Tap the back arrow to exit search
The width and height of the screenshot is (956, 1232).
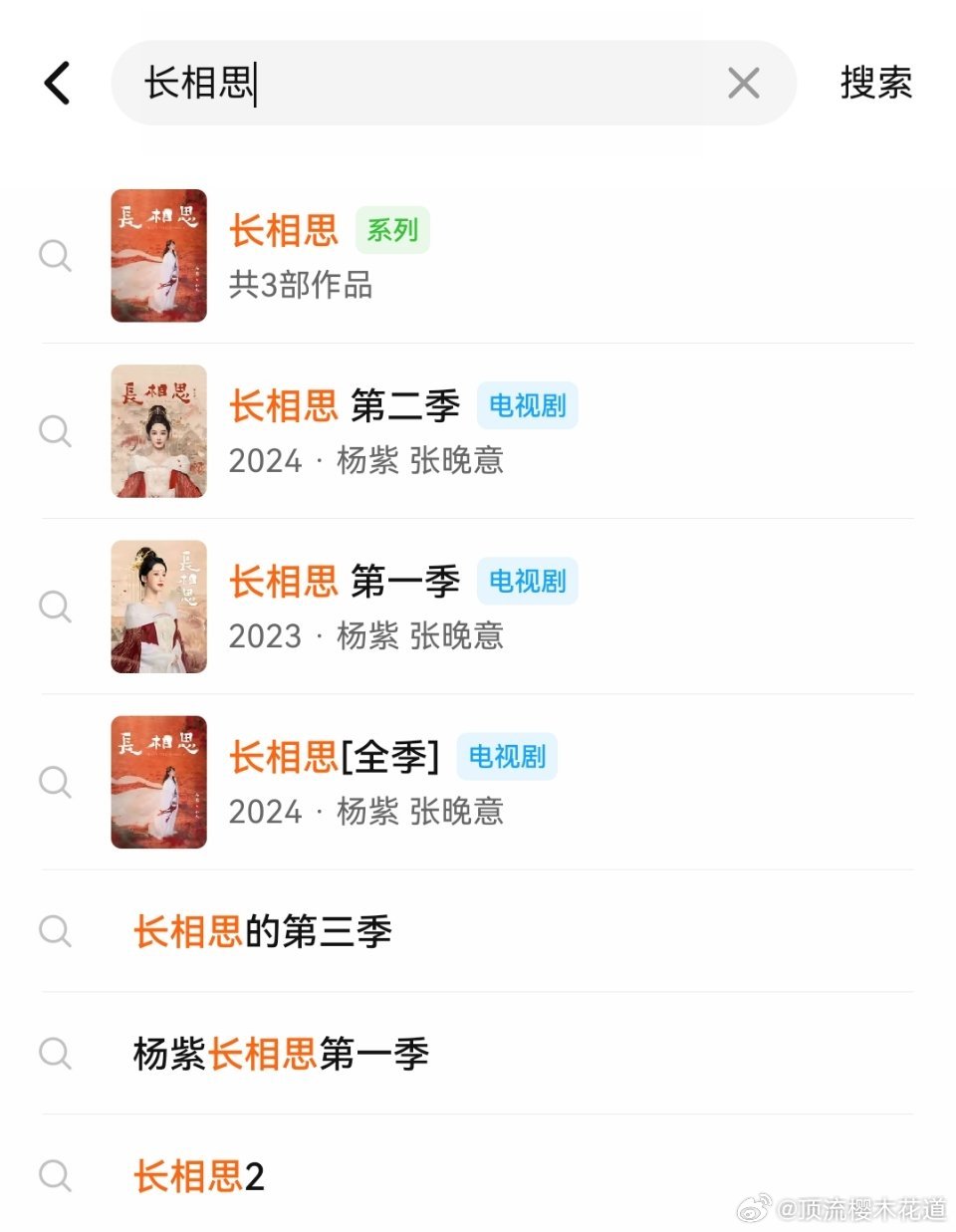point(56,84)
